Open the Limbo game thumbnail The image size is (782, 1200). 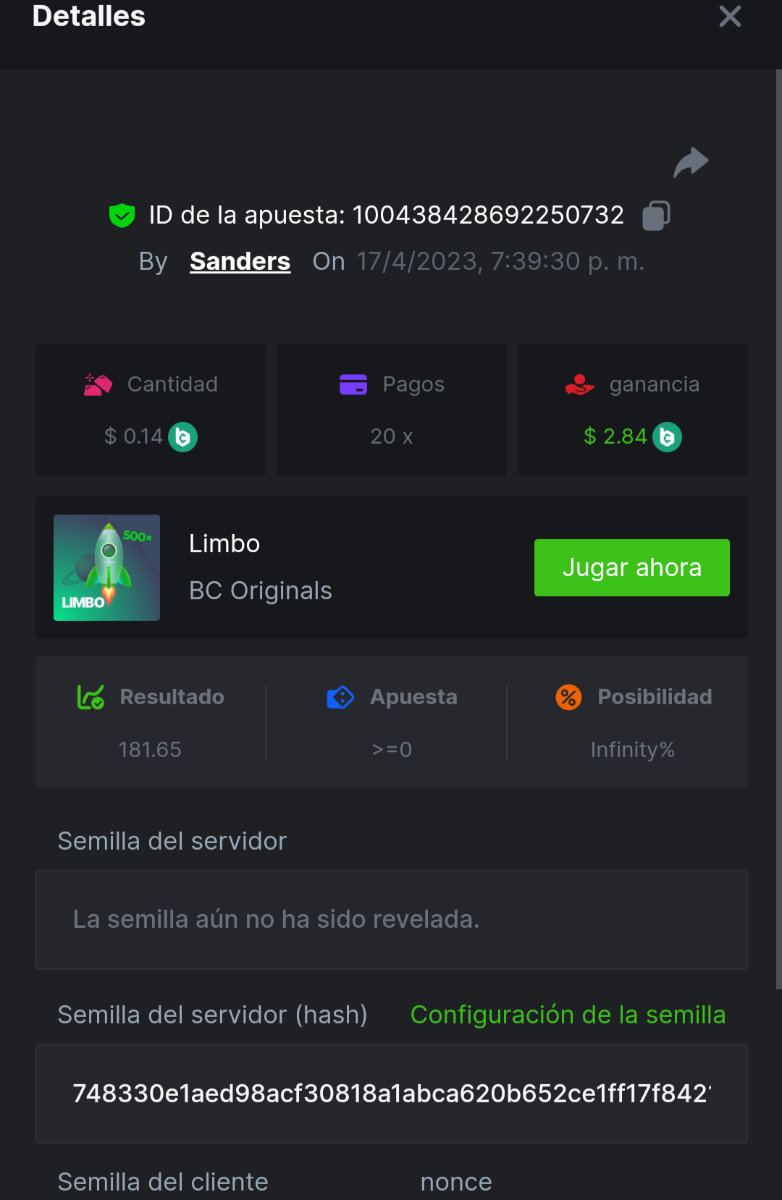tap(107, 568)
